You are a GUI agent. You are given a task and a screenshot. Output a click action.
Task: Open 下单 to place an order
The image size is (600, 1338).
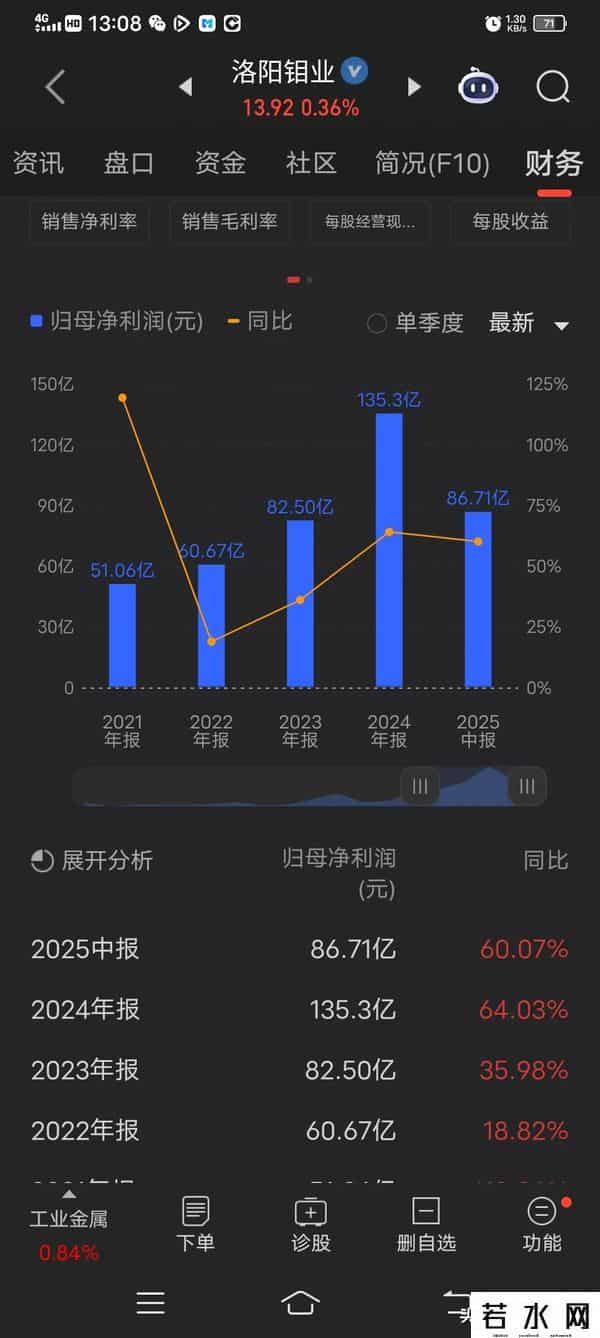(x=195, y=1224)
